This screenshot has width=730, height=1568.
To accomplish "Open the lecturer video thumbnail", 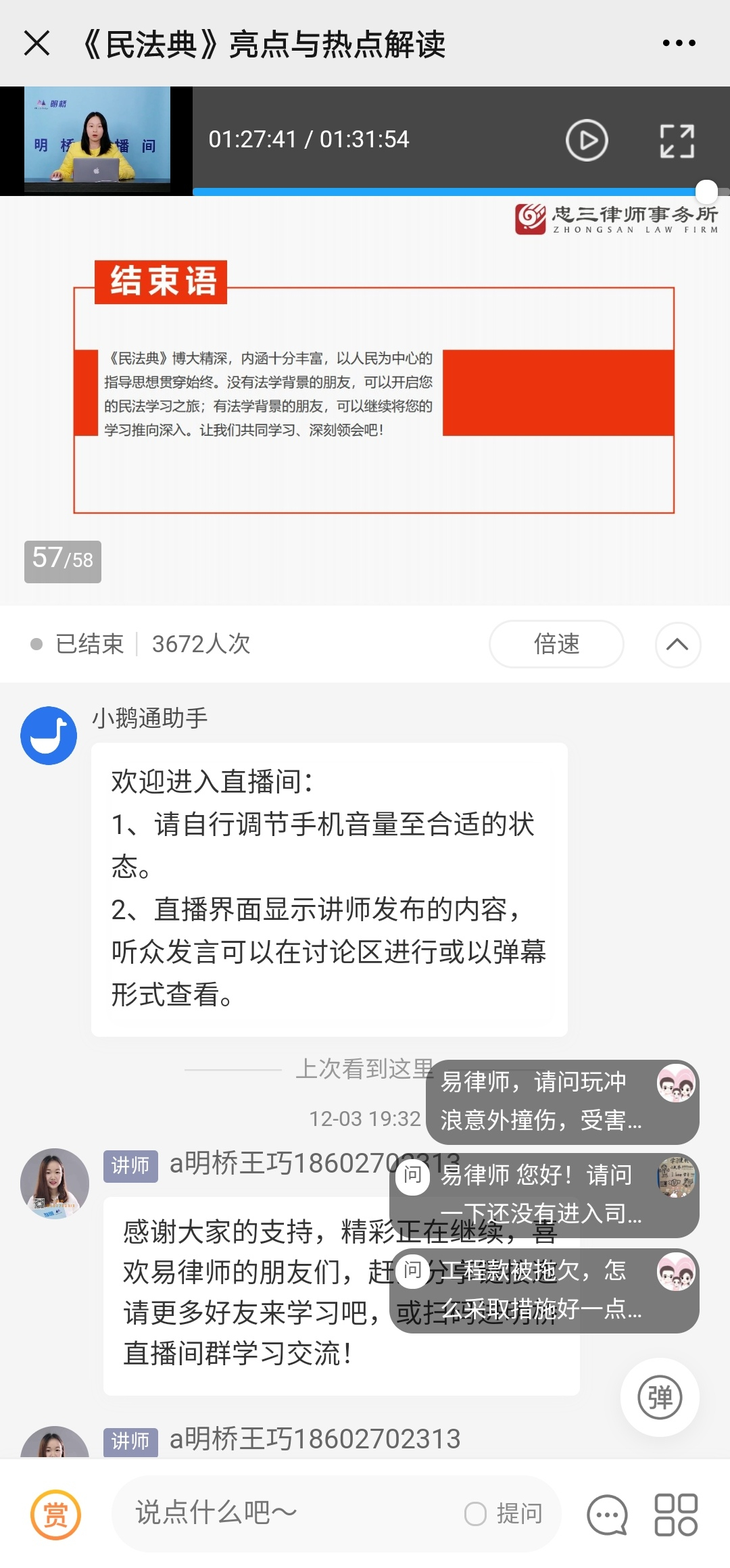I will coord(97,141).
